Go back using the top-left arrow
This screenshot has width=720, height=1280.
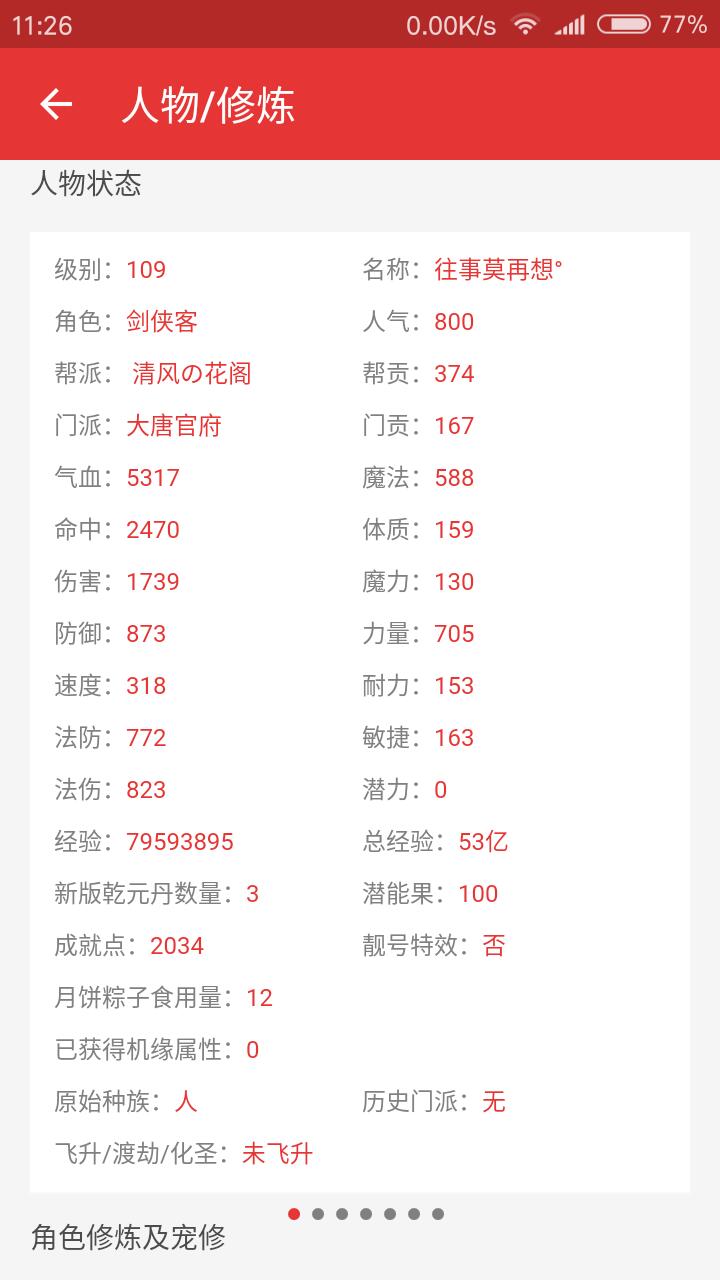pyautogui.click(x=56, y=104)
